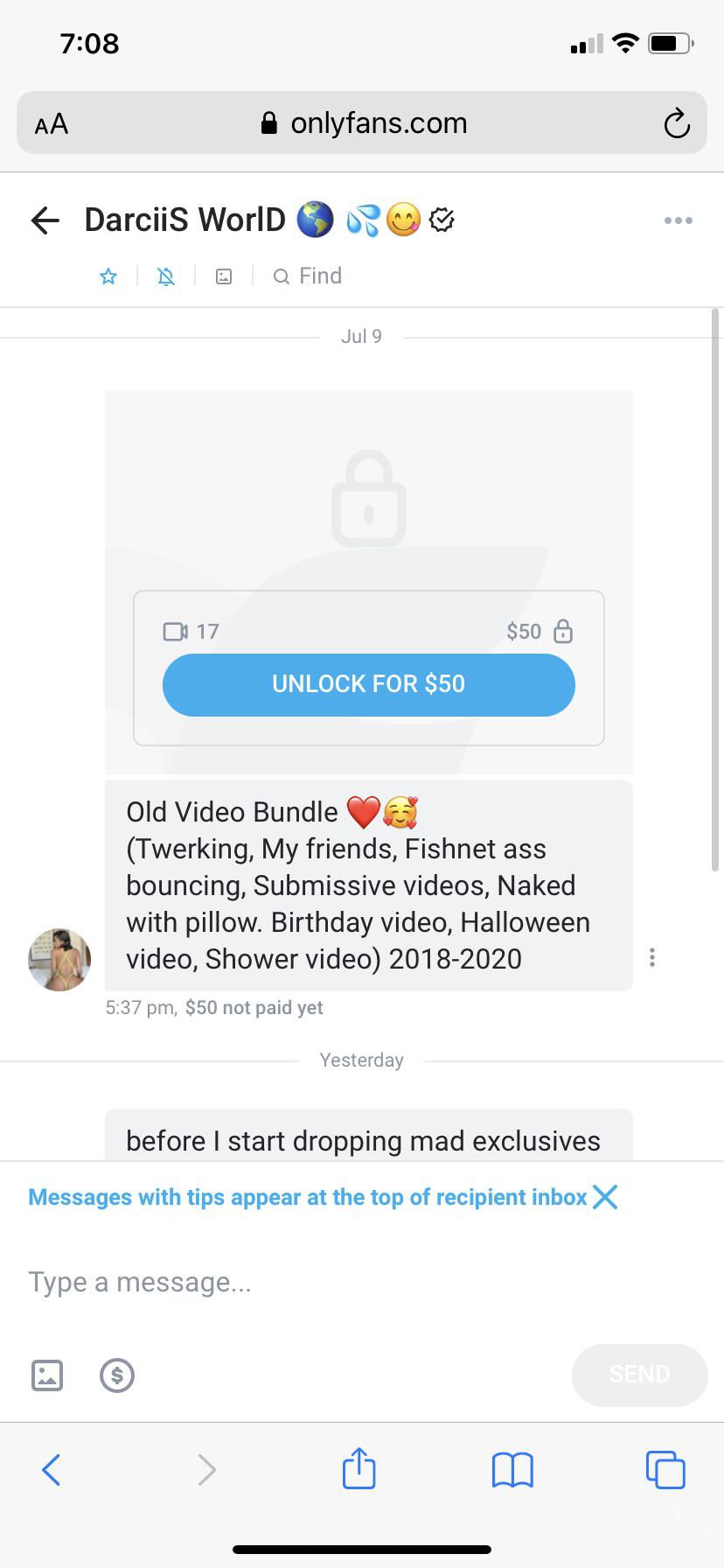Tap Find to search messages
This screenshot has height=1568, width=724.
pyautogui.click(x=308, y=276)
